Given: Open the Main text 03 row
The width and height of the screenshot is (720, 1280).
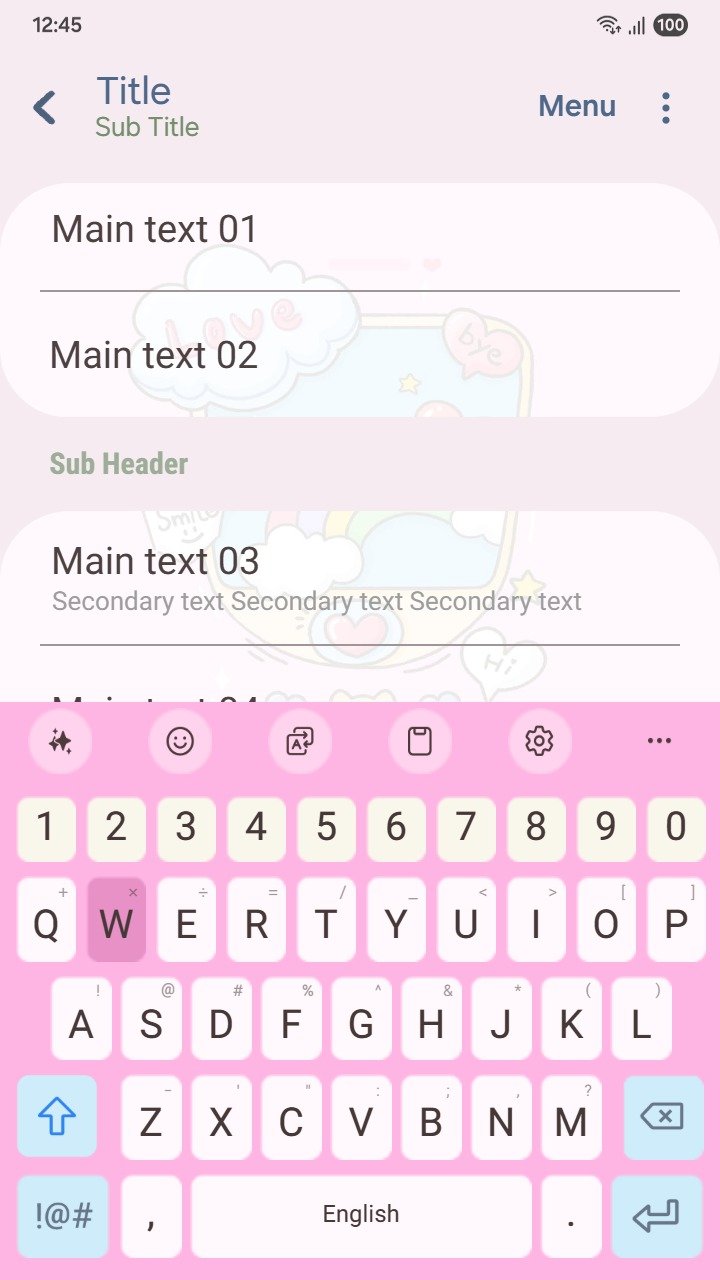Looking at the screenshot, I should pos(360,578).
